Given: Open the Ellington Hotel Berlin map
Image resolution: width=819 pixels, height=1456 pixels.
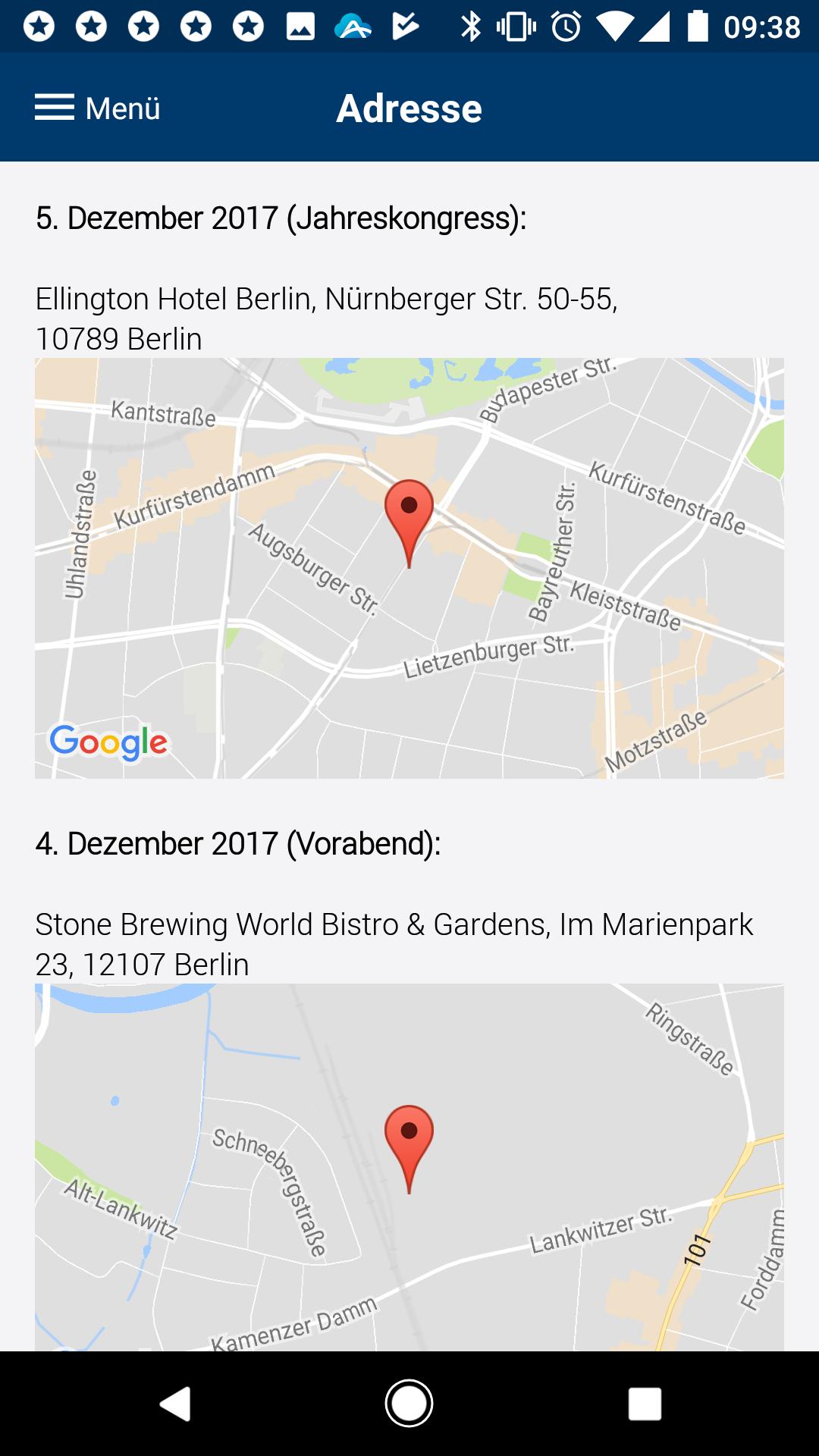Looking at the screenshot, I should point(409,568).
